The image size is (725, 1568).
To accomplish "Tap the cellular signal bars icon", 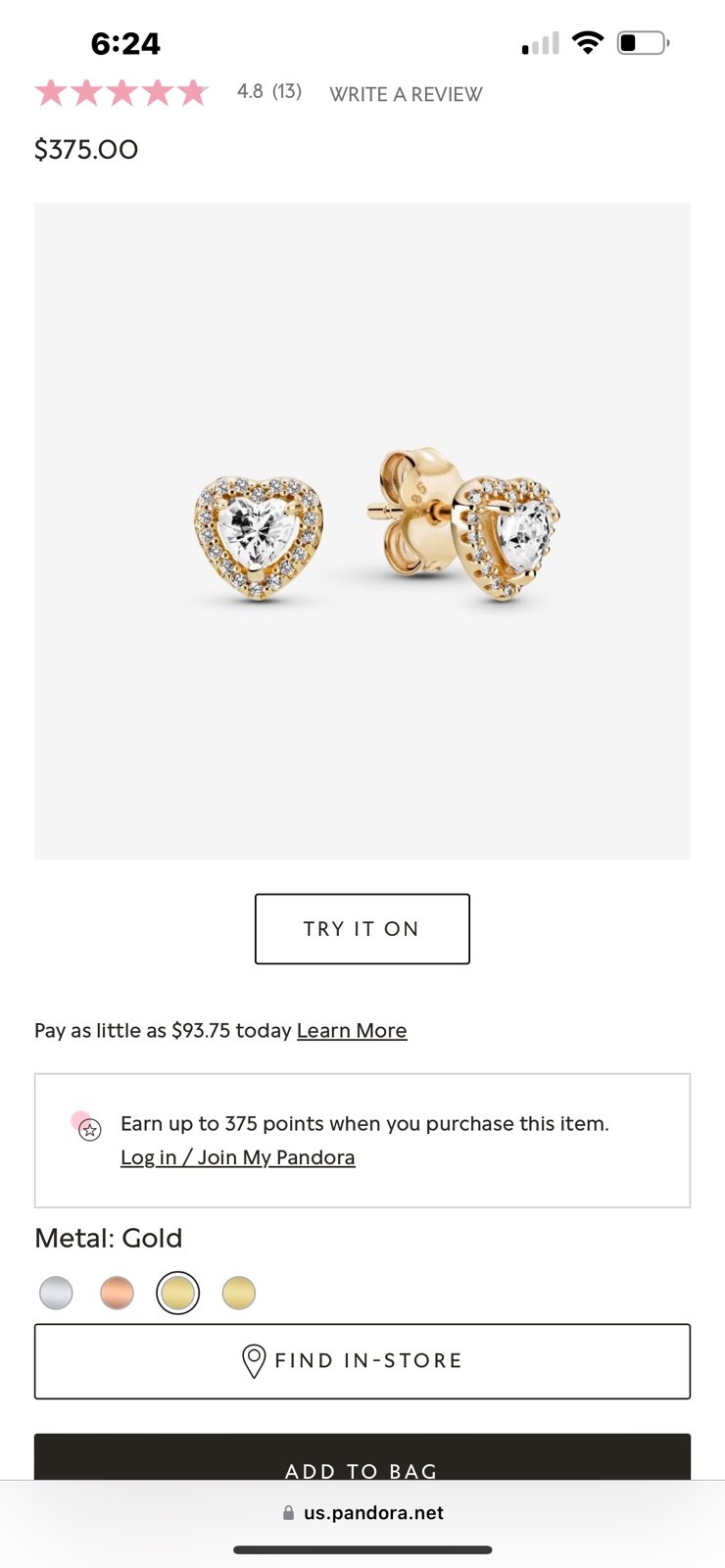I will point(542,42).
